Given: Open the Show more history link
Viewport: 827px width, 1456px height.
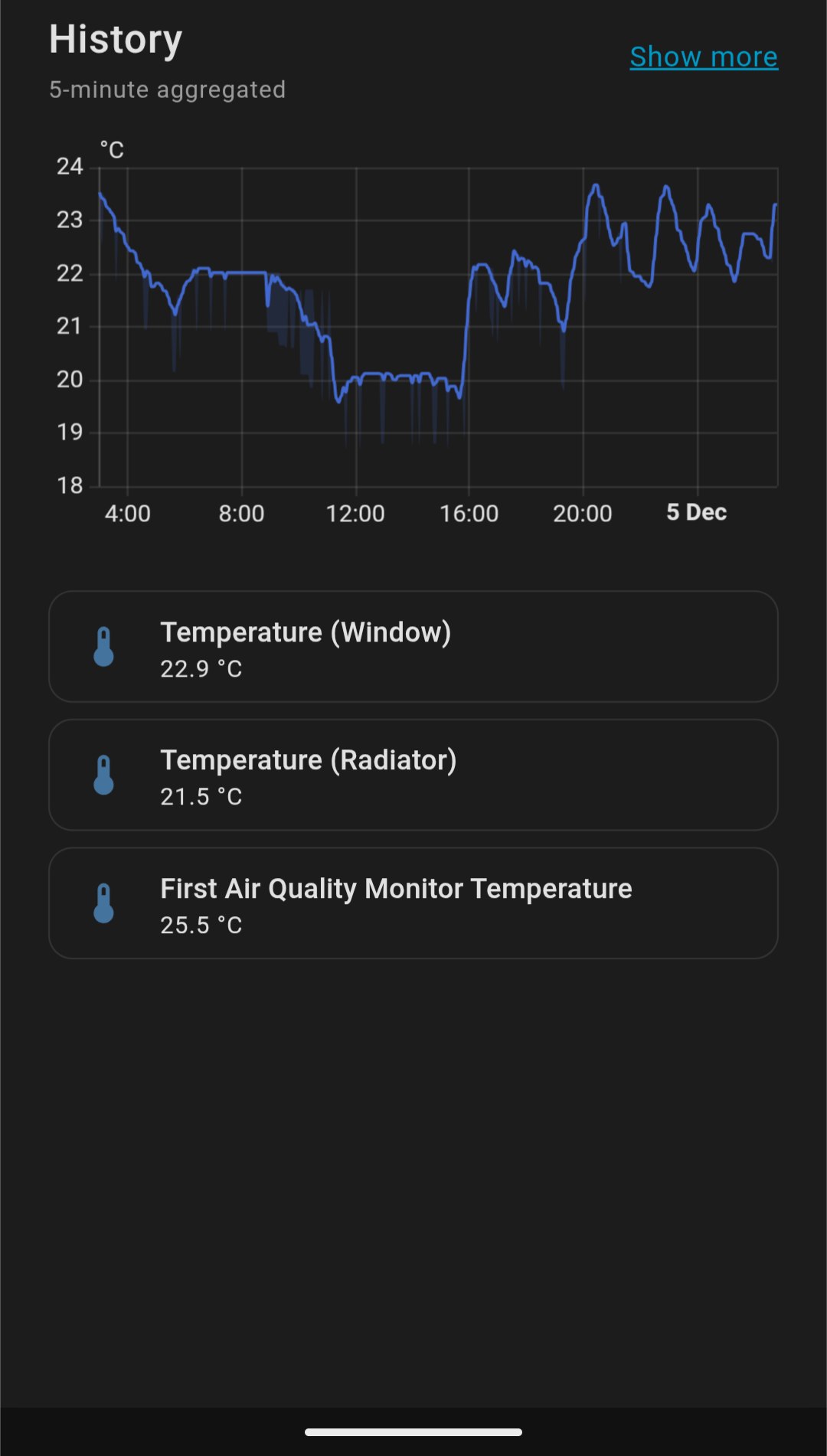Looking at the screenshot, I should 704,57.
